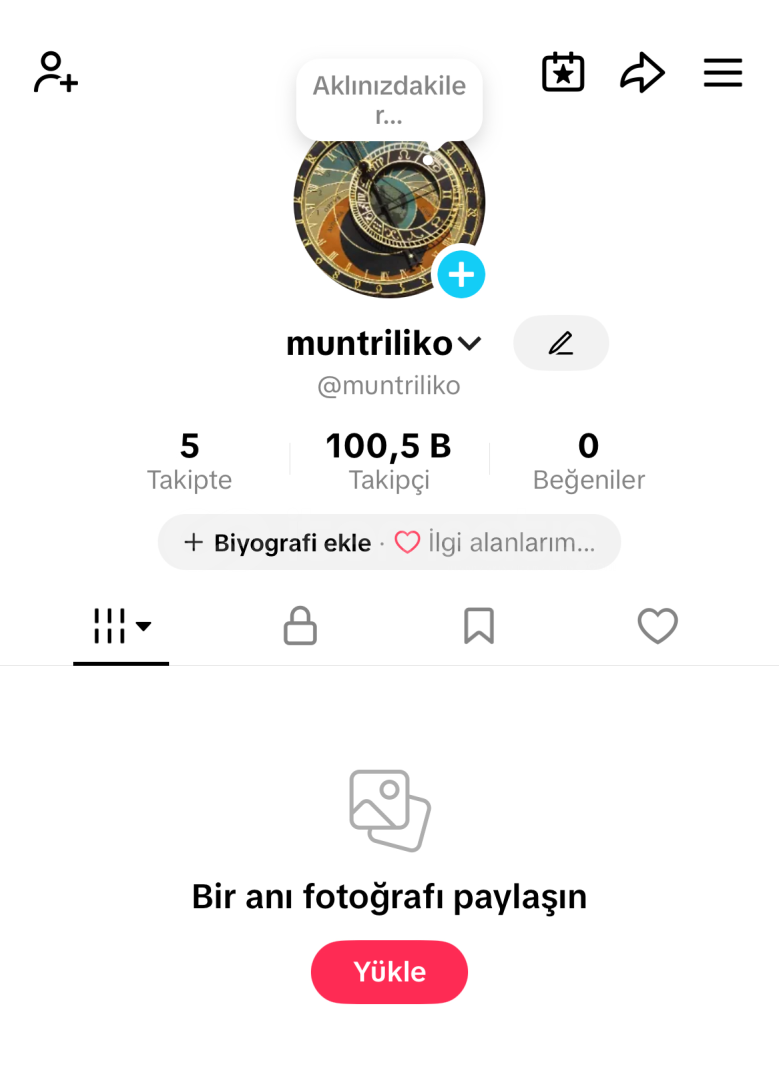
Task: Switch to the posts grid tab
Action: coord(121,627)
